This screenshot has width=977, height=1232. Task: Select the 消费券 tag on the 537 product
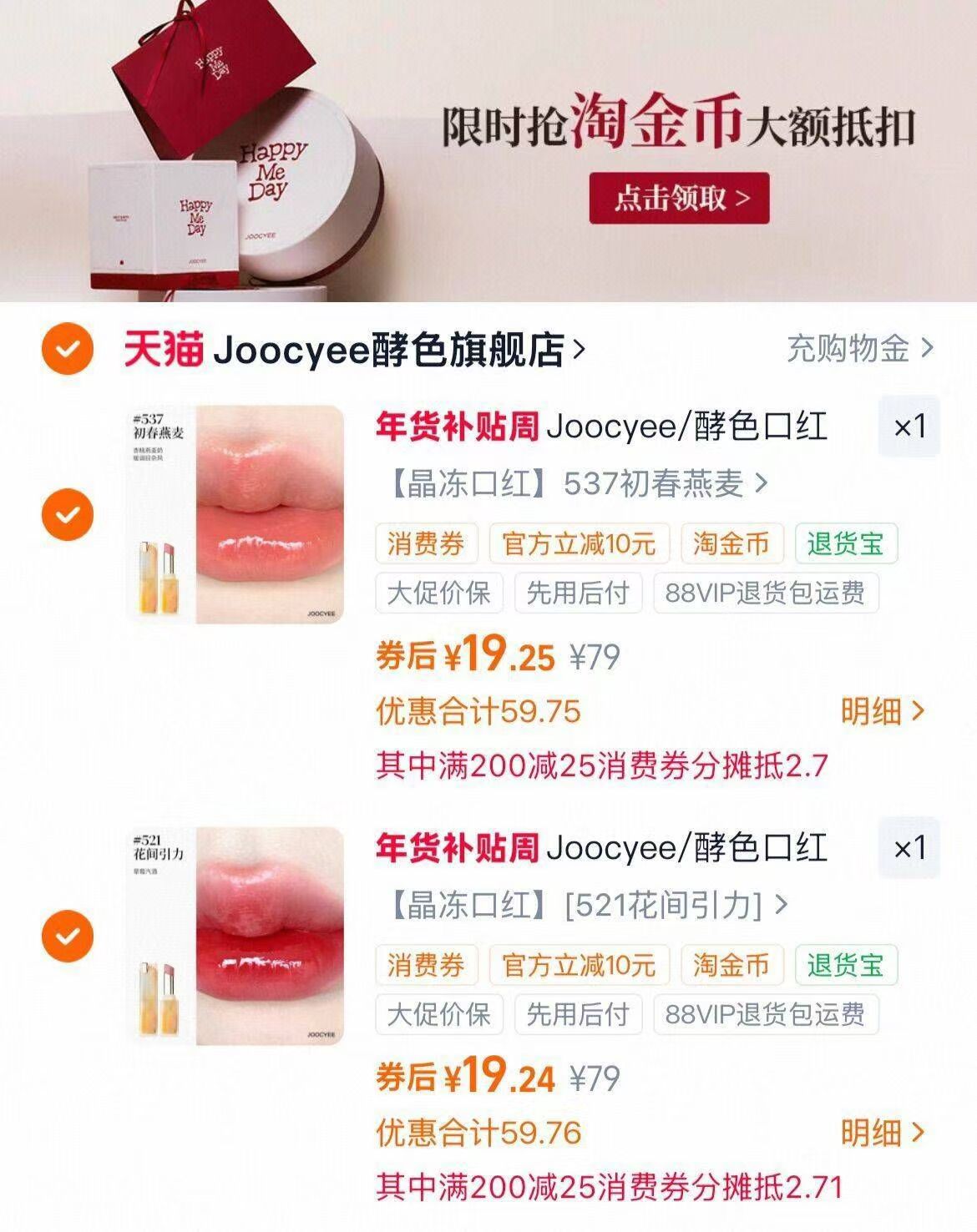pyautogui.click(x=428, y=543)
